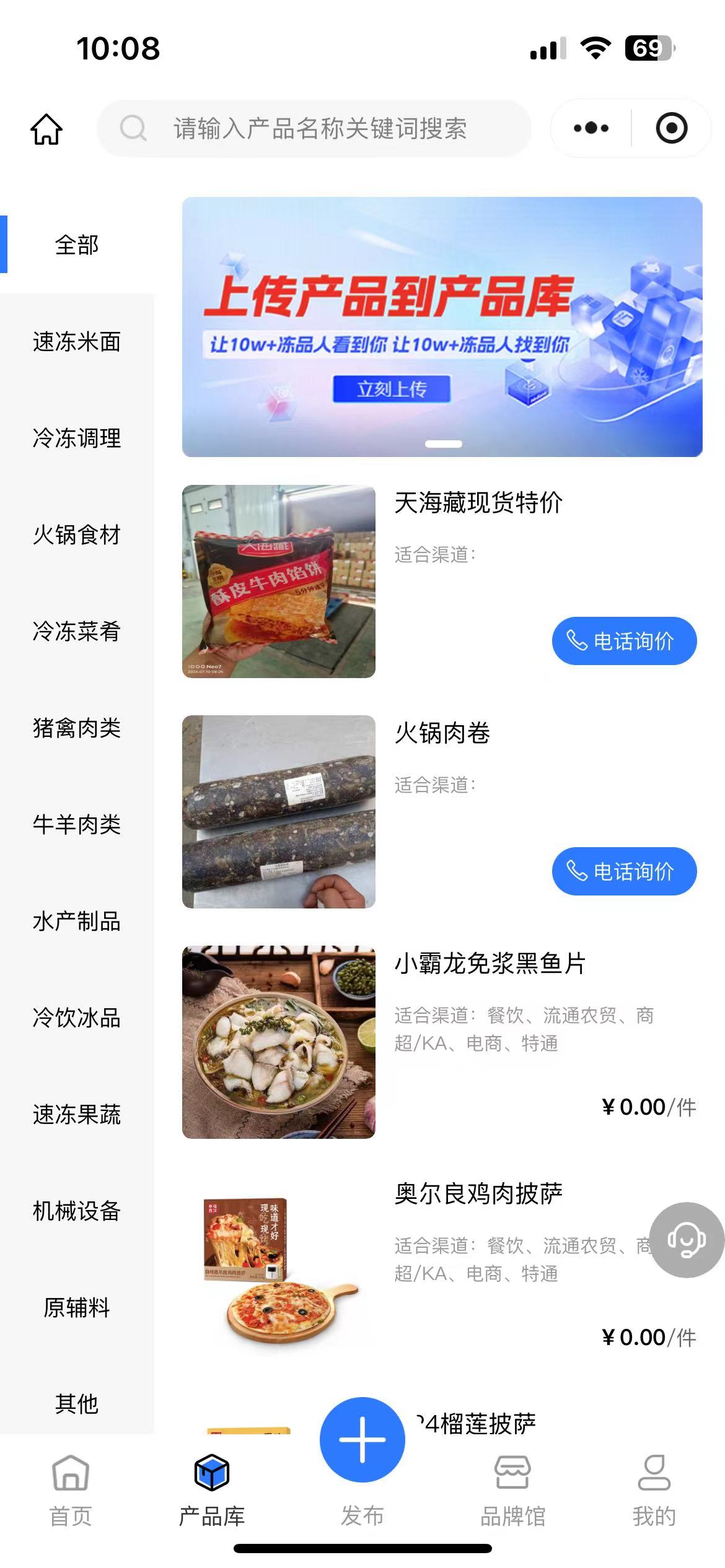Select the 冷冻调理 category
This screenshot has height=1568, width=725.
[x=77, y=438]
